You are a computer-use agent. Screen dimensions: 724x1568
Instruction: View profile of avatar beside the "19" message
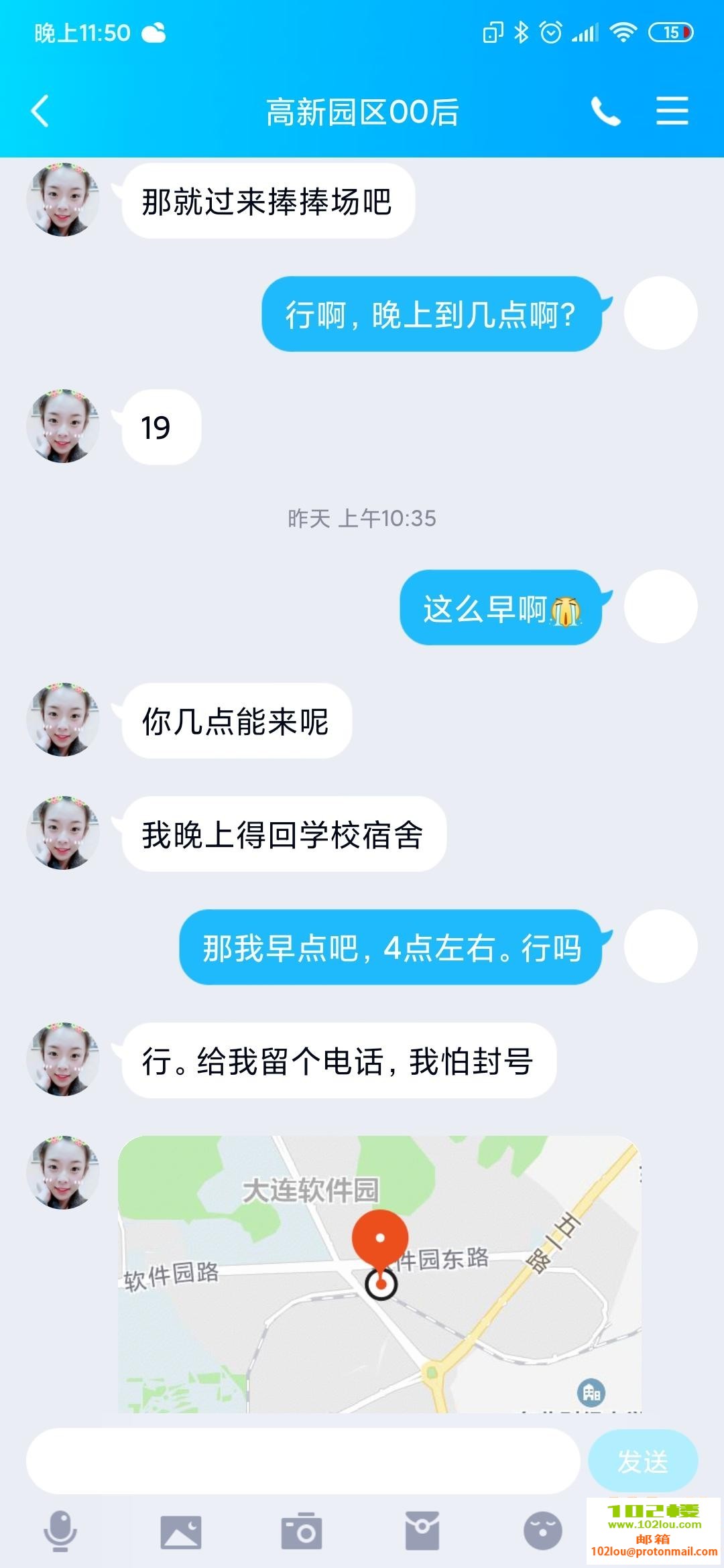(63, 426)
